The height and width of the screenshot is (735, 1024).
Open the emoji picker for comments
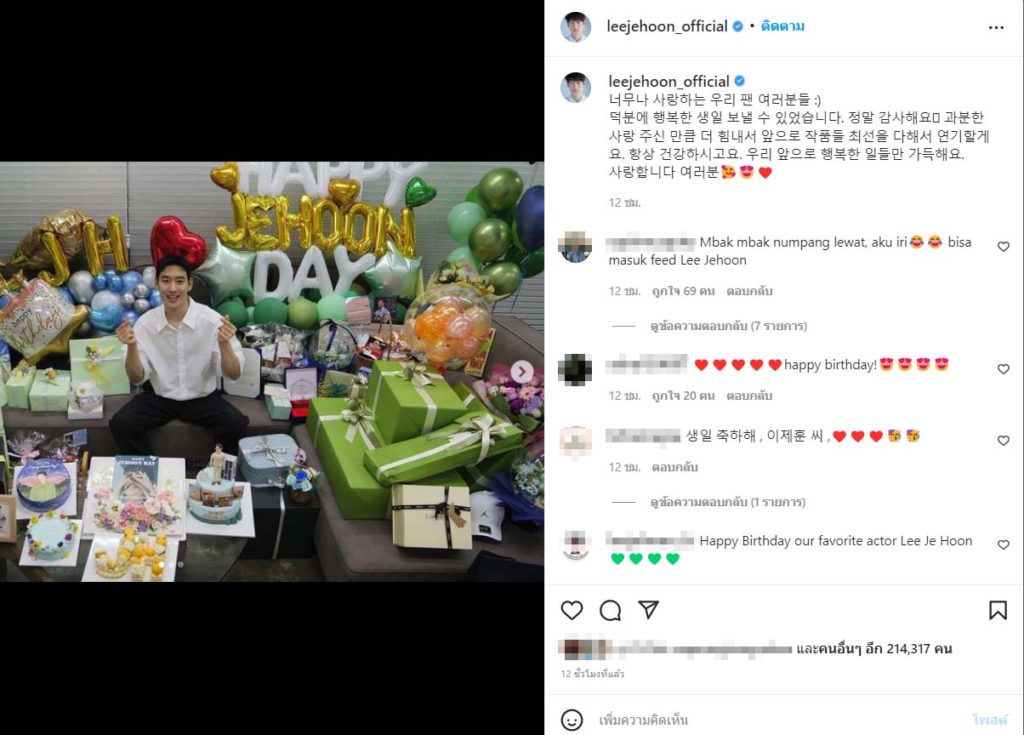pyautogui.click(x=572, y=719)
